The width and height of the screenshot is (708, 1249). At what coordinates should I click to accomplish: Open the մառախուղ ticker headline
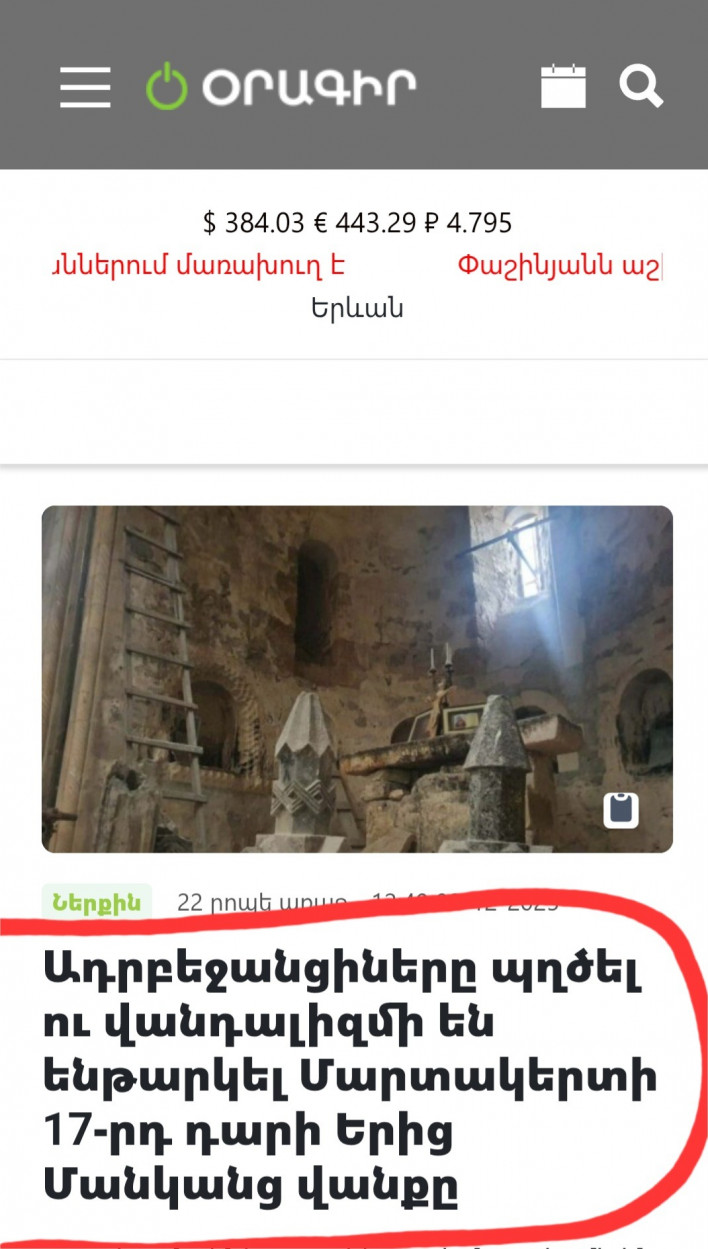tap(198, 265)
